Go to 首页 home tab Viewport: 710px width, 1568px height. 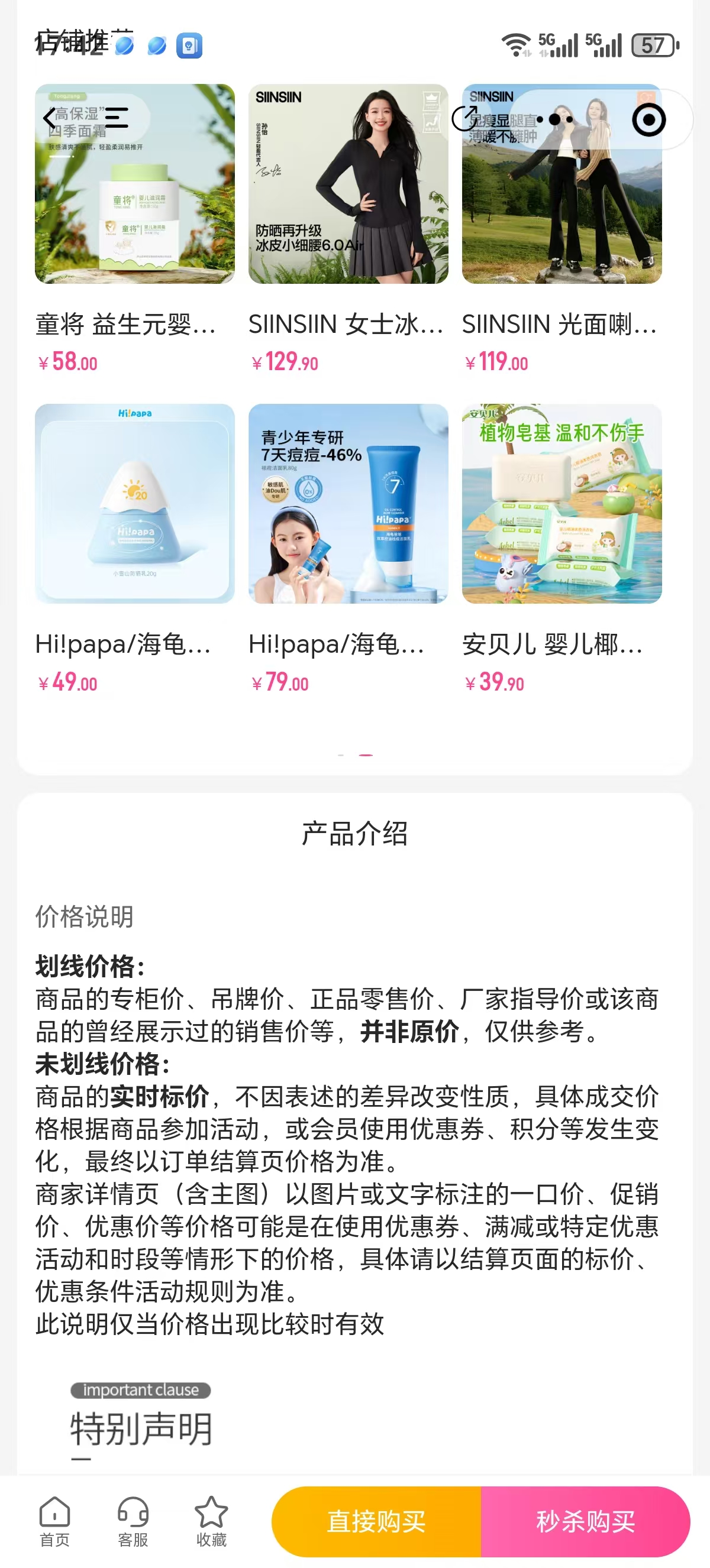click(x=55, y=1522)
